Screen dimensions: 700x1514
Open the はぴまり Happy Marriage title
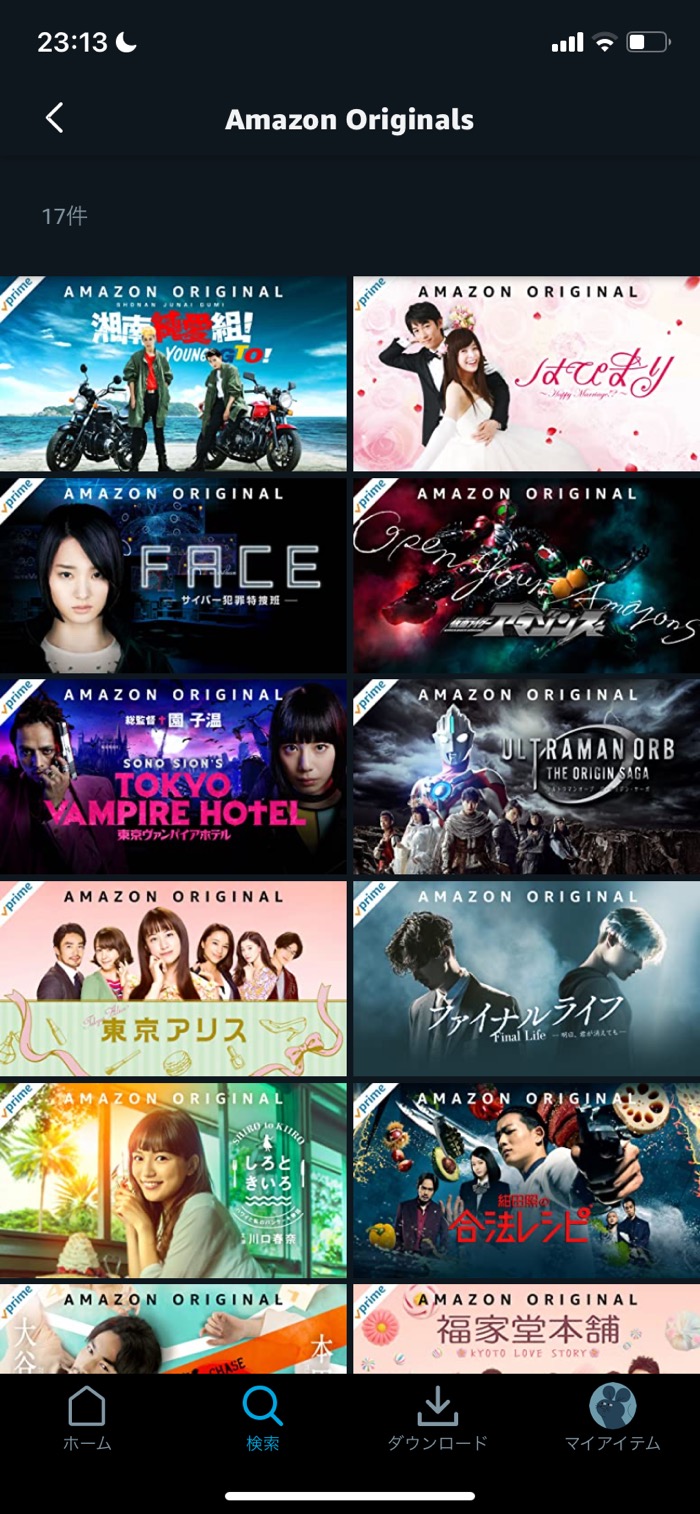526,374
